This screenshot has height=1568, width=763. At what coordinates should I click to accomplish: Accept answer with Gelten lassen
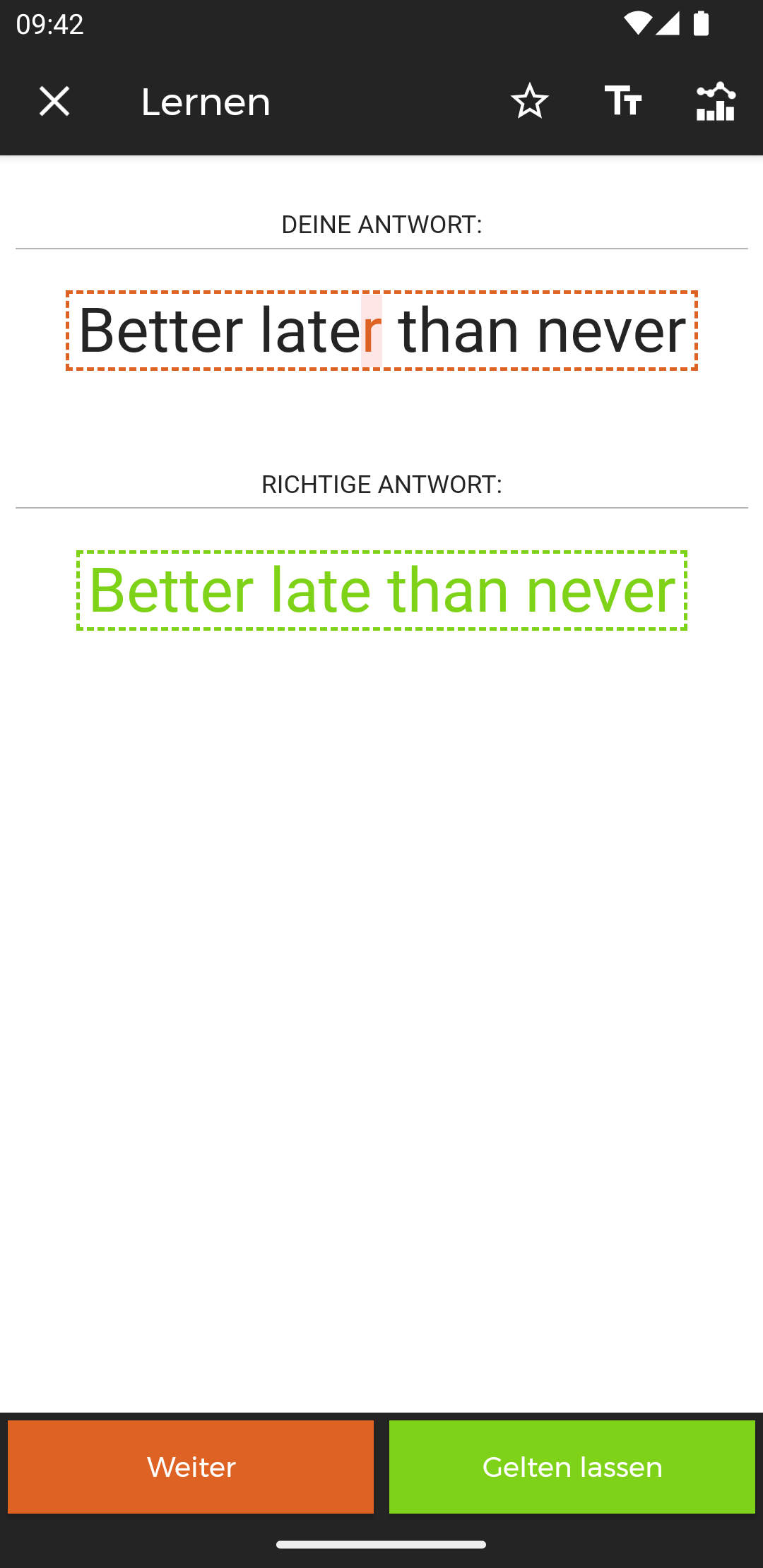click(572, 1466)
